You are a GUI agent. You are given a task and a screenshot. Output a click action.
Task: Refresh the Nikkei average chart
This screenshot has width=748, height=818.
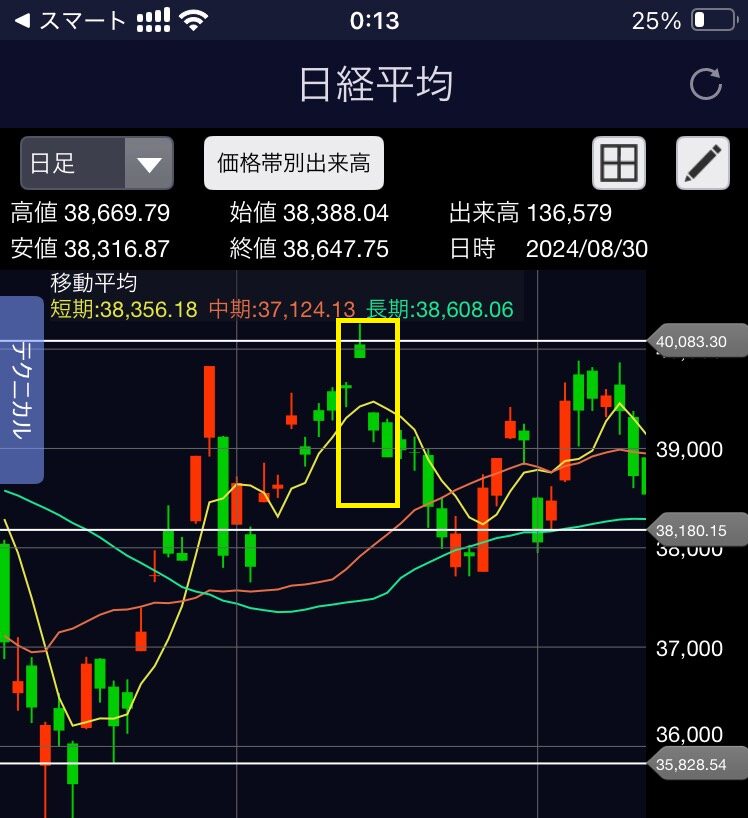click(706, 85)
